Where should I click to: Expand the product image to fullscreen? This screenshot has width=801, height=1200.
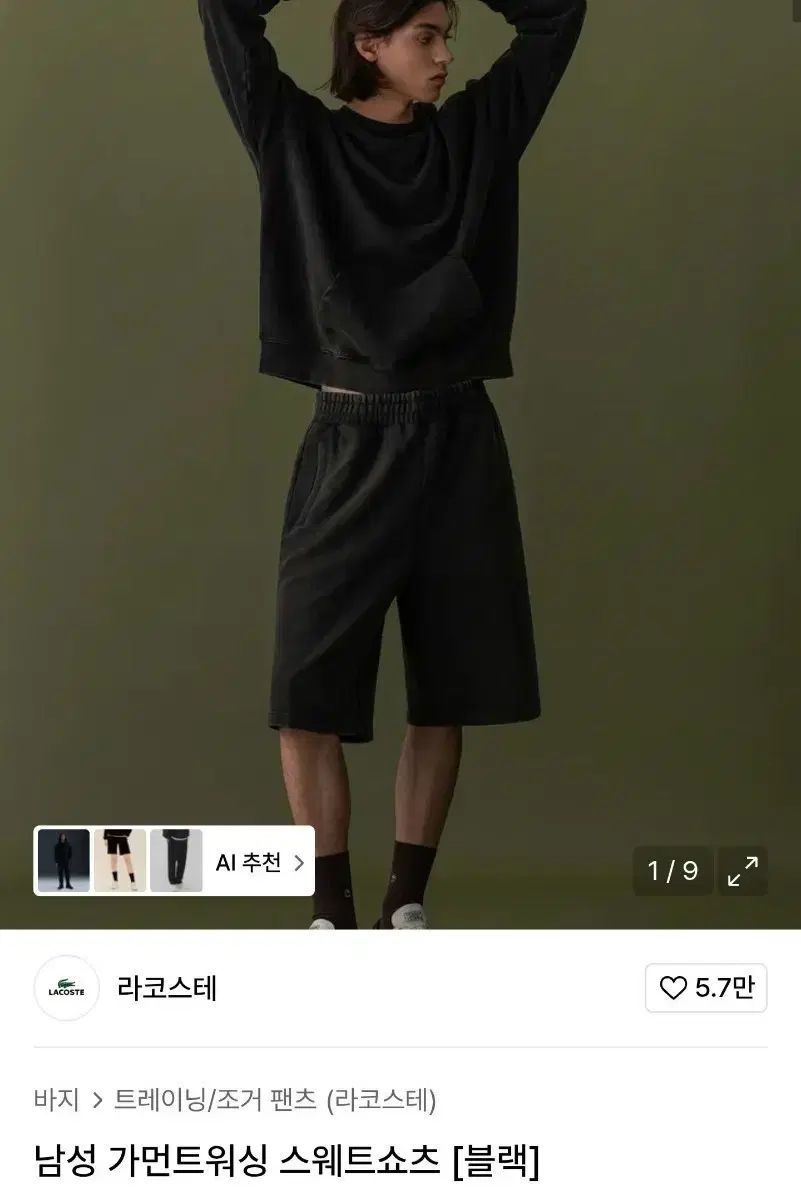(742, 871)
